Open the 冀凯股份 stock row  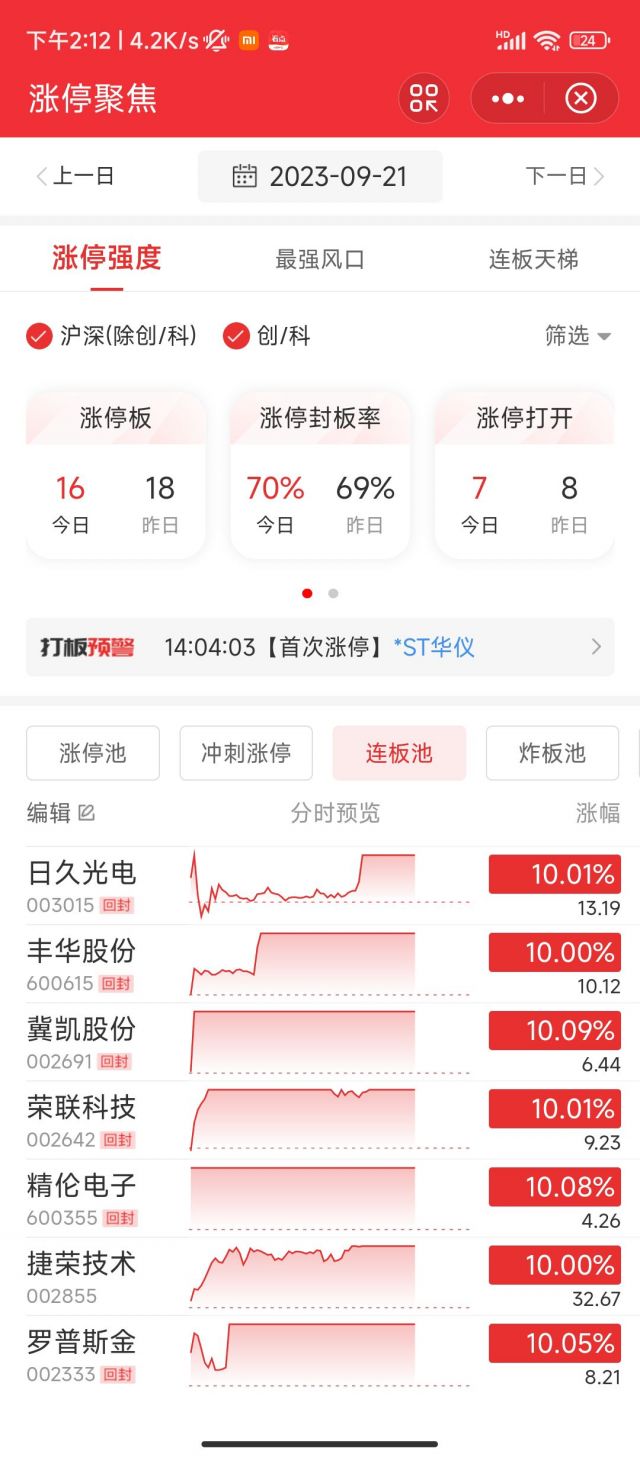click(320, 1042)
